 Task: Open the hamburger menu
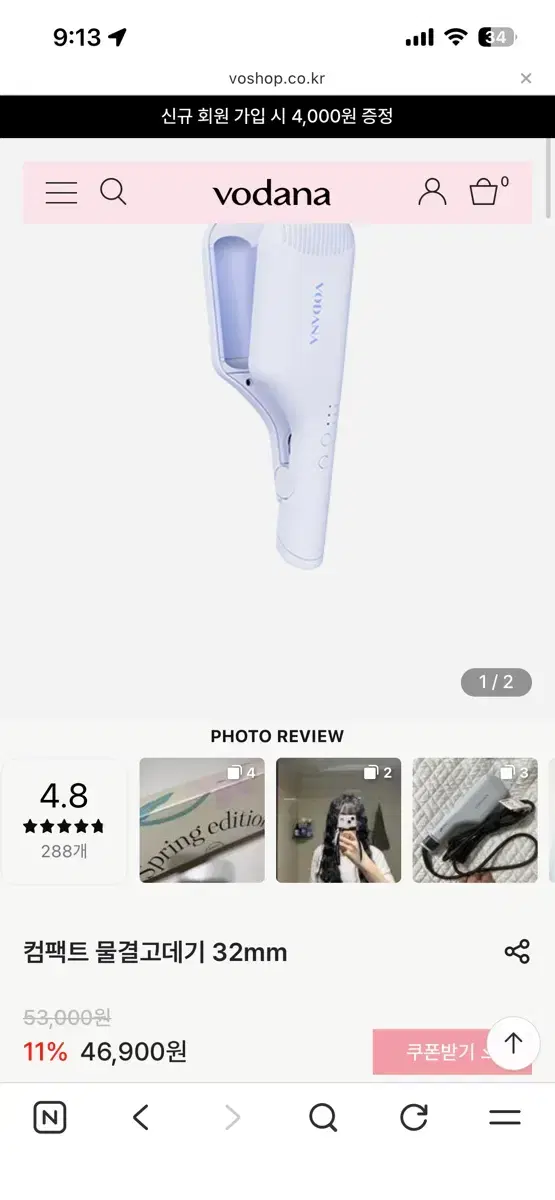point(61,193)
